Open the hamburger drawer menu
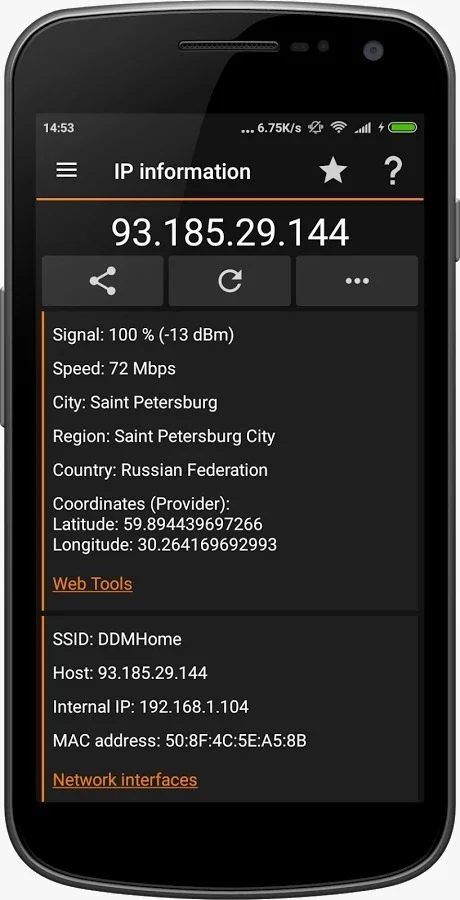The height and width of the screenshot is (900, 460). (x=67, y=170)
